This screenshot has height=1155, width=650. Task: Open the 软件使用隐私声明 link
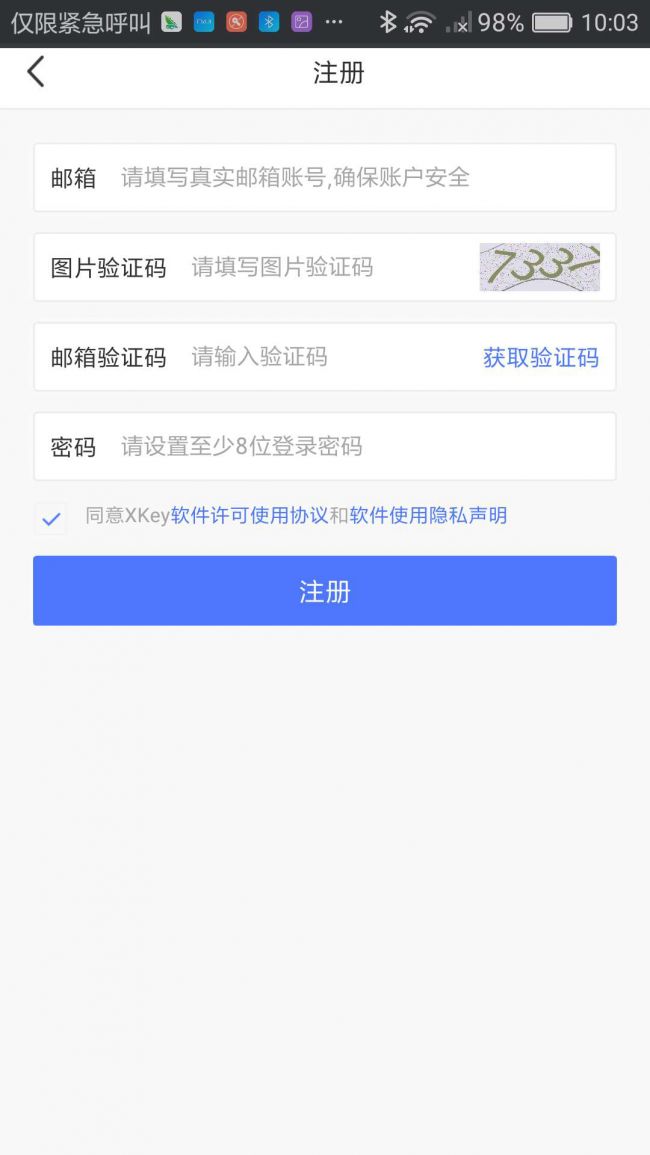click(428, 516)
